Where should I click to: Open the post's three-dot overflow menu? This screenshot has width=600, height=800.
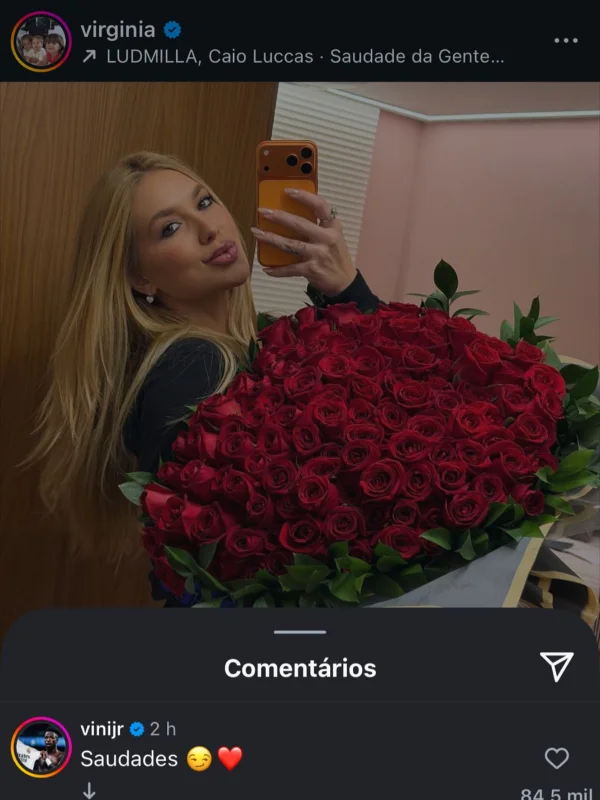point(565,41)
